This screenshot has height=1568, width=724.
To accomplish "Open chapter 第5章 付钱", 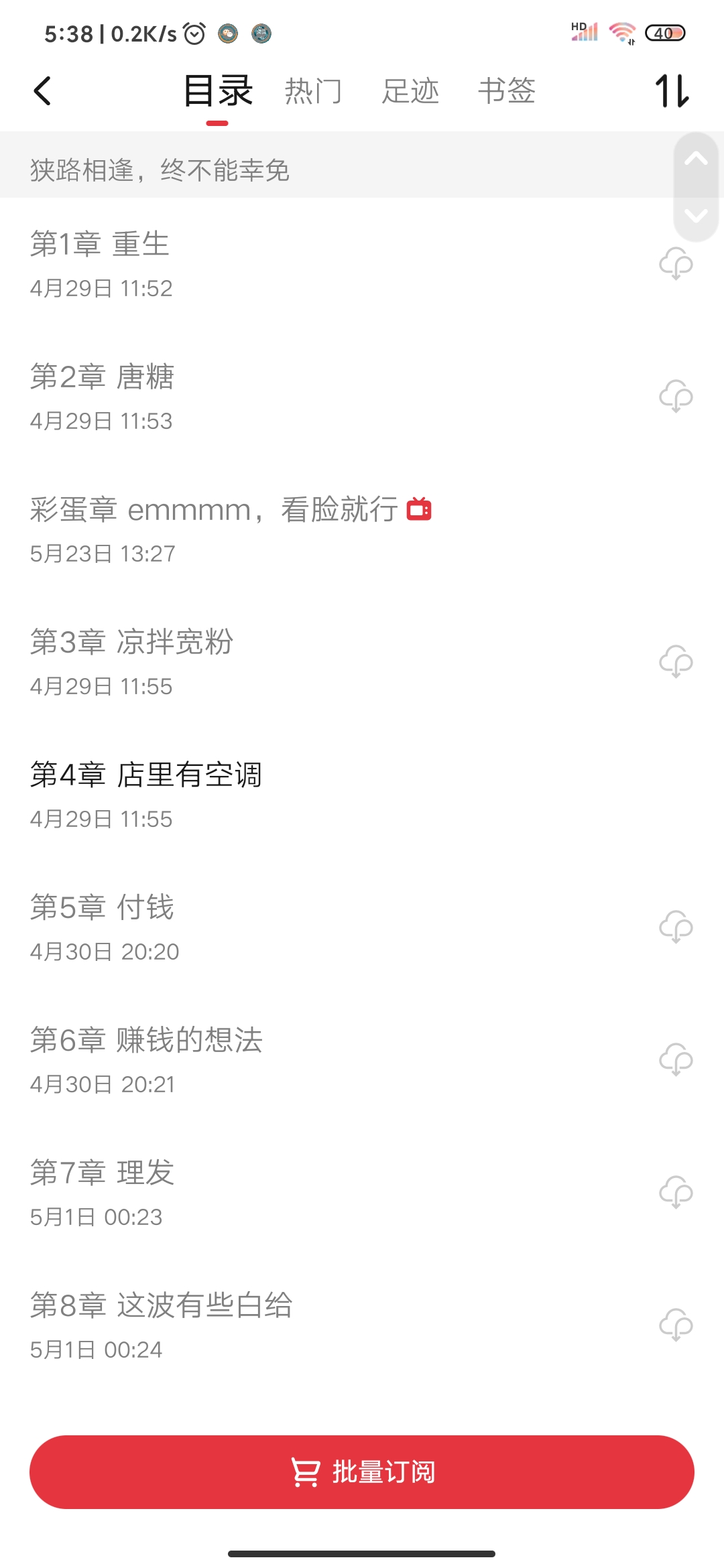I will 103,908.
